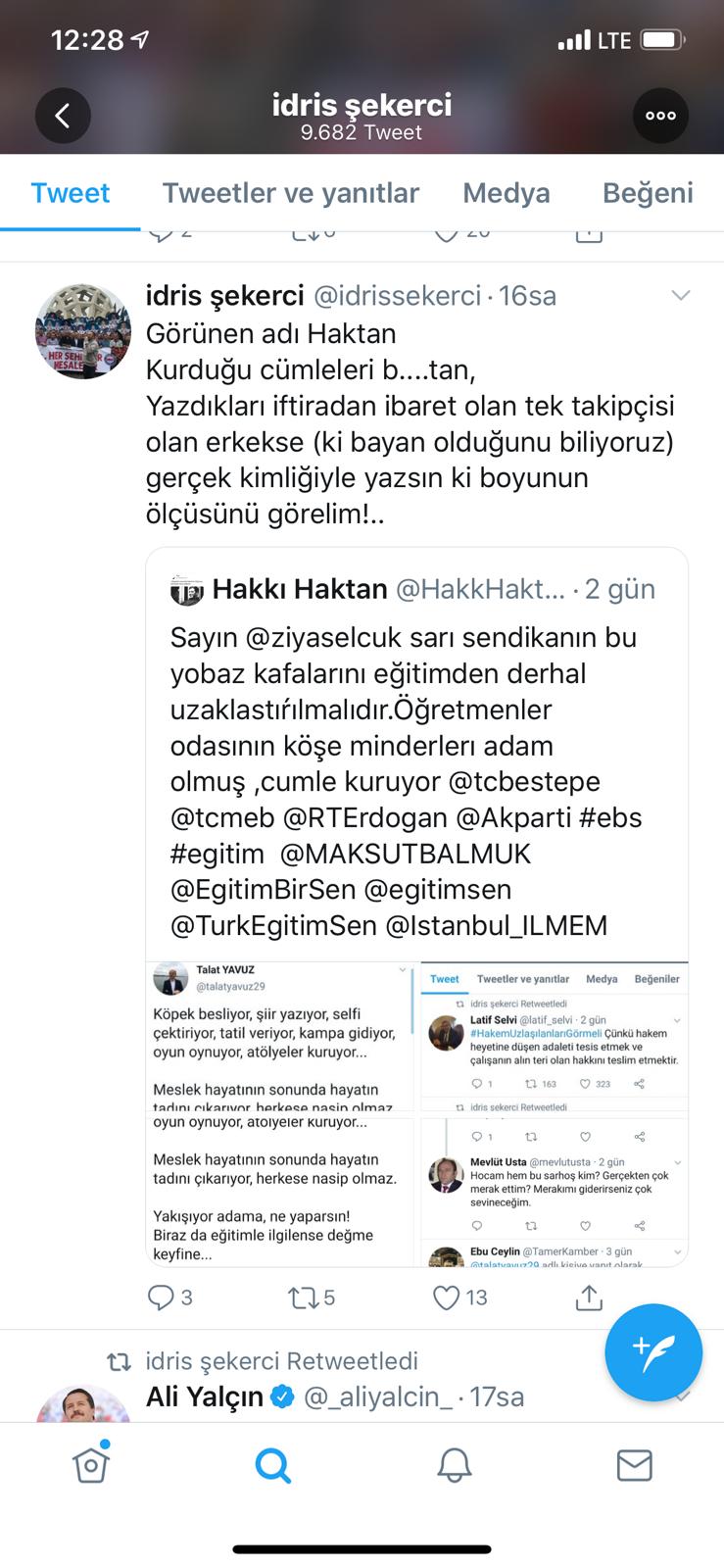Open the search tab
Screen dimensions: 724x1568
pos(272,1465)
